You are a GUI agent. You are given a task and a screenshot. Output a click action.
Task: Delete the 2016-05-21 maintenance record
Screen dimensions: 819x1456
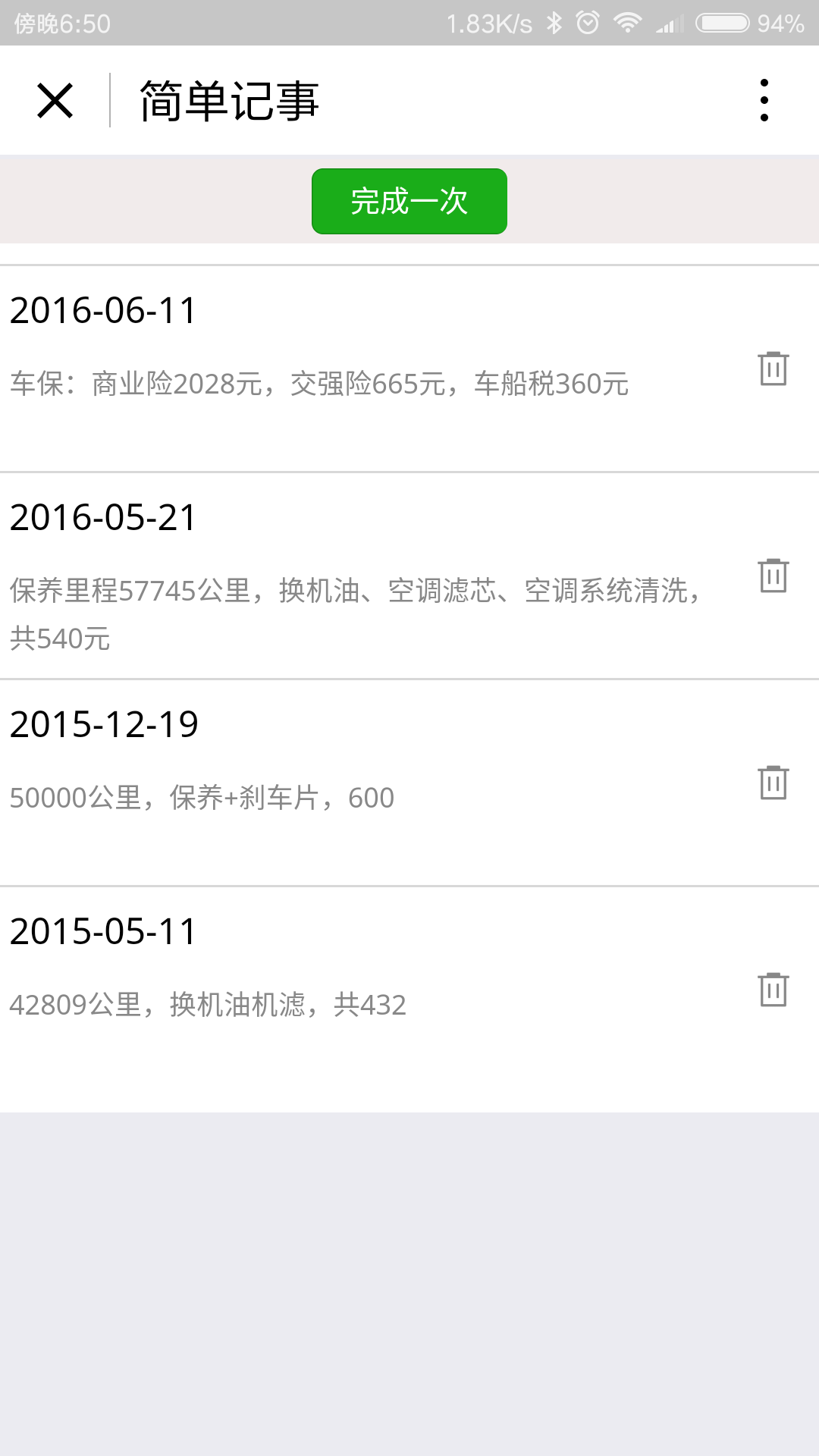(x=773, y=576)
